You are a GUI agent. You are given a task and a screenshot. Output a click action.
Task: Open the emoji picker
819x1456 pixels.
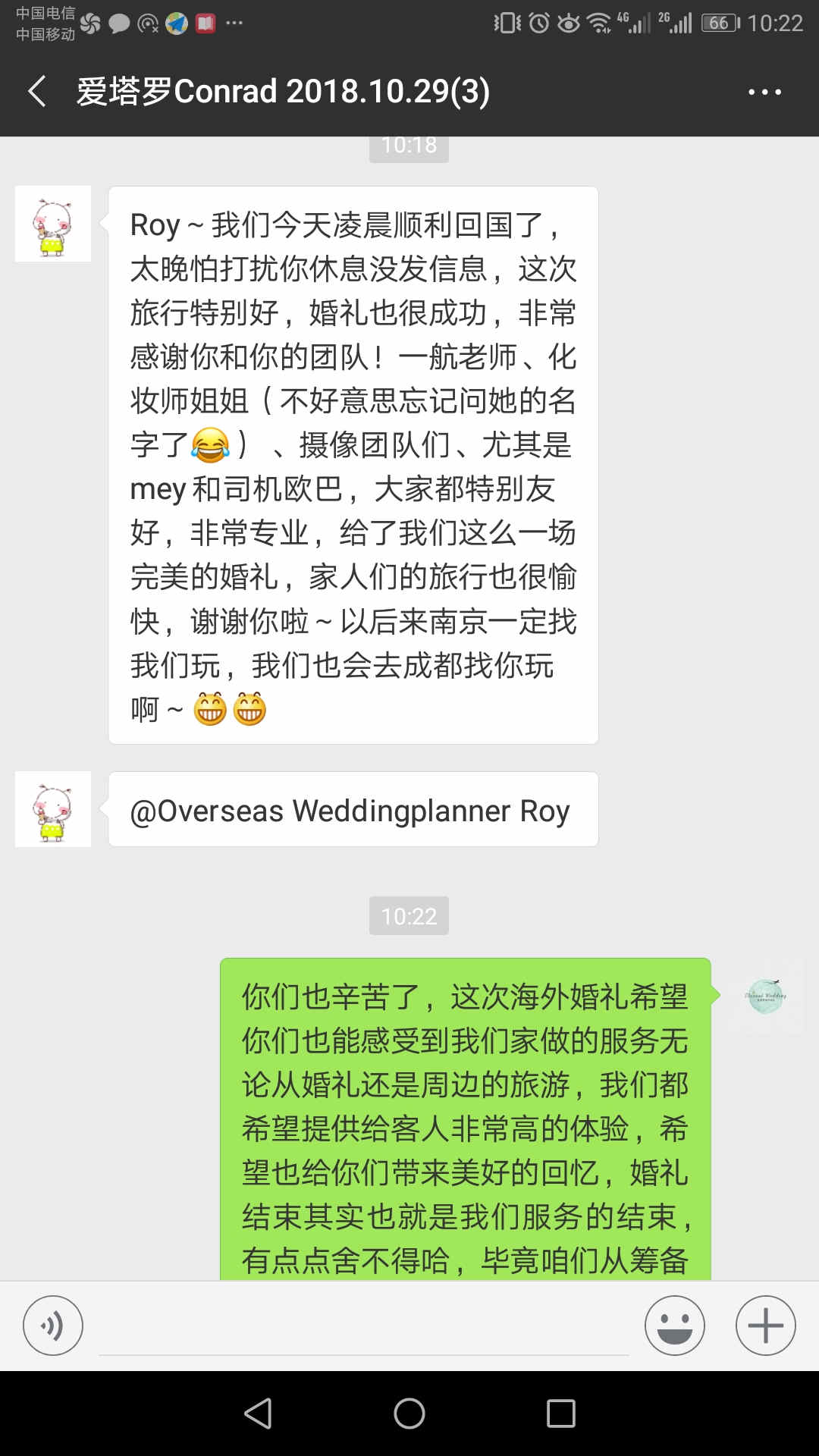click(674, 1326)
